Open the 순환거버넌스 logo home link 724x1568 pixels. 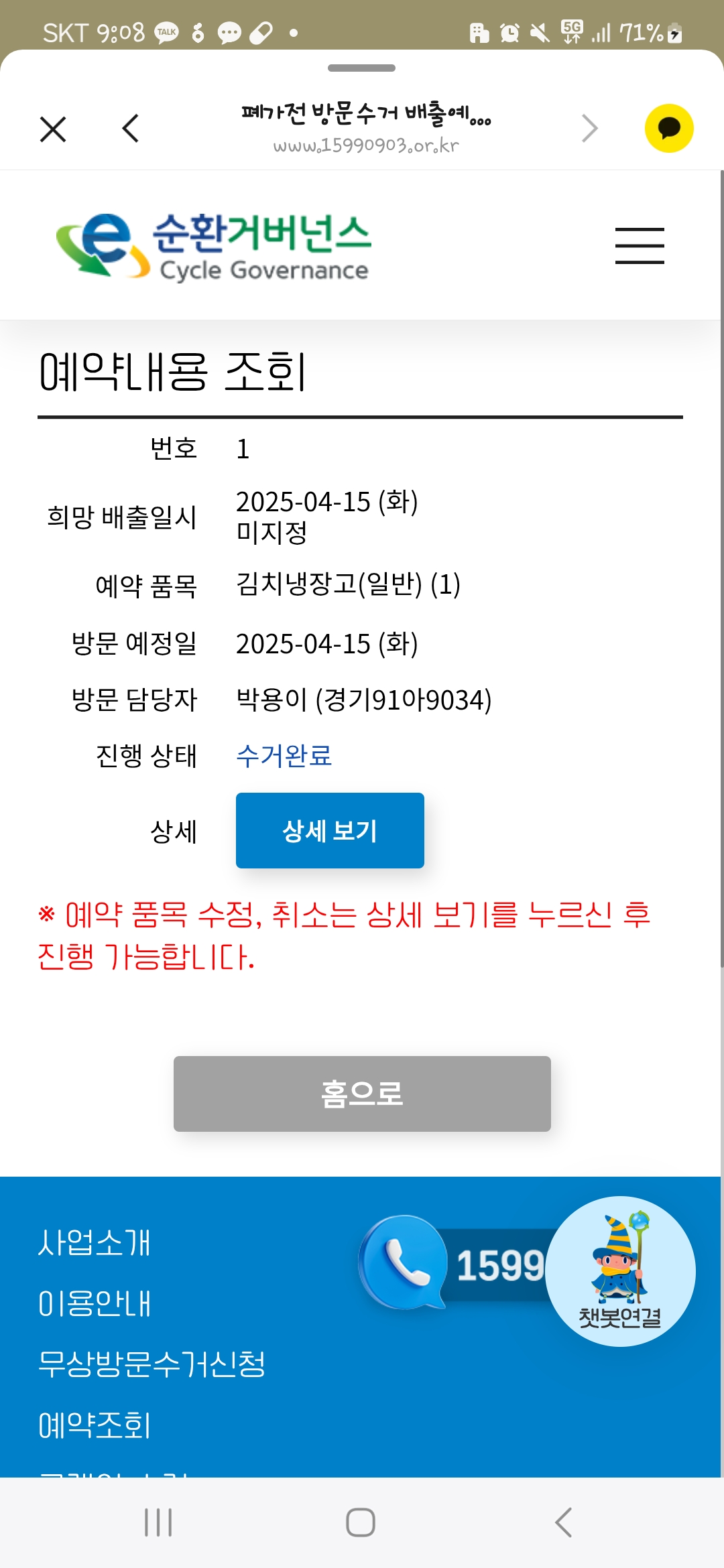pos(215,246)
